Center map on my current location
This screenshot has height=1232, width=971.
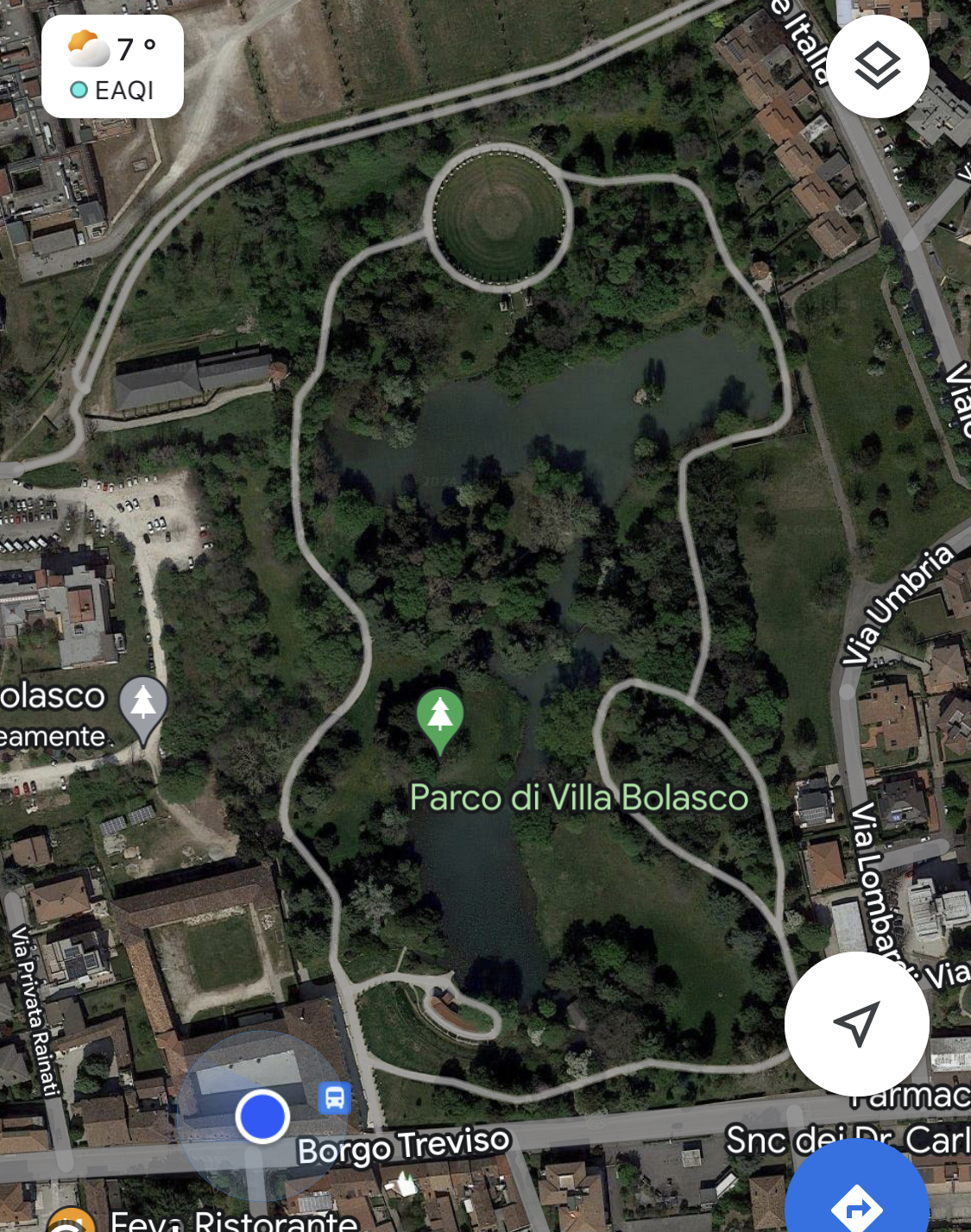[856, 1023]
